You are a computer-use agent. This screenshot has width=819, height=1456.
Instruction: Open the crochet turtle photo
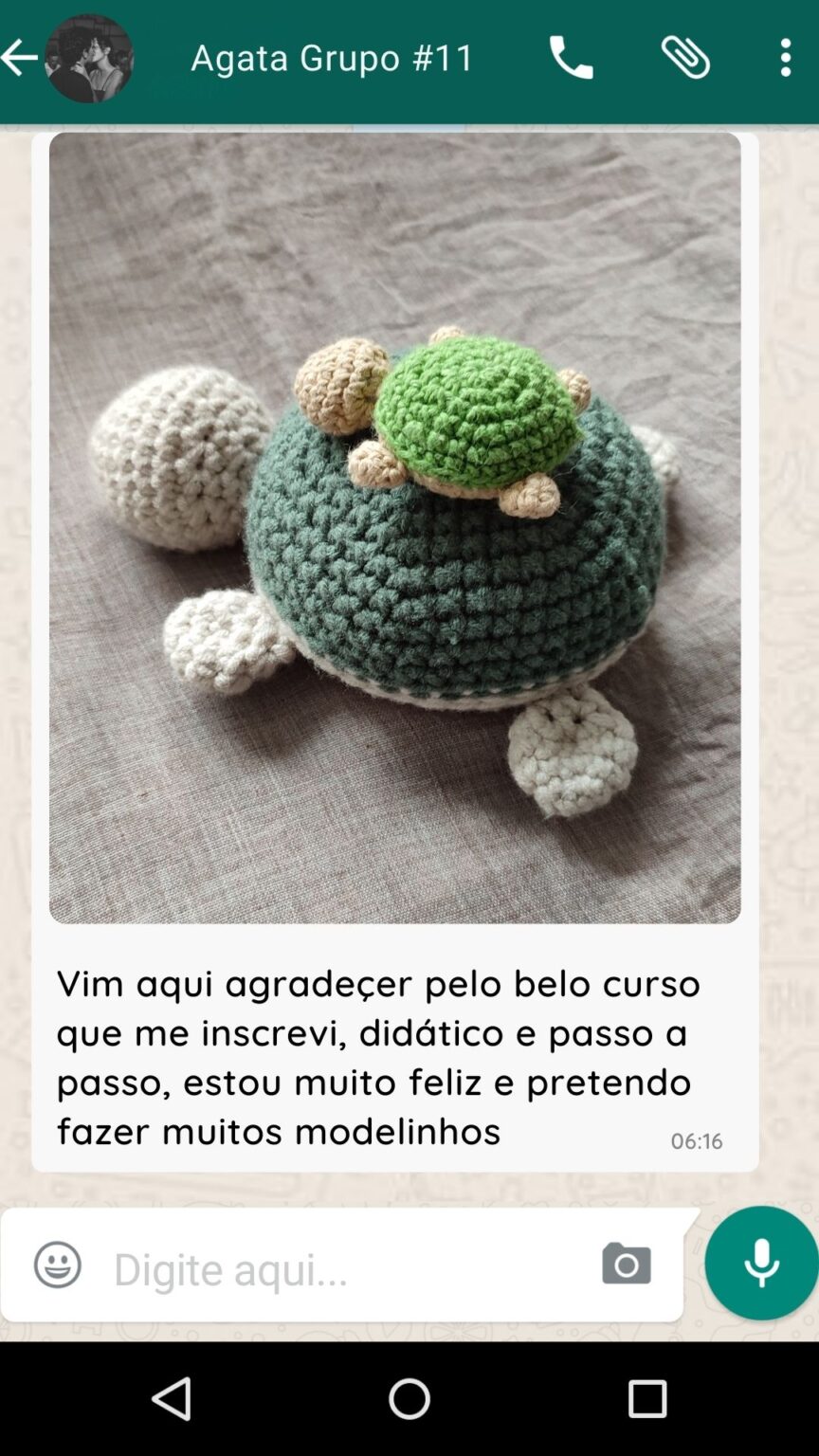pos(394,527)
